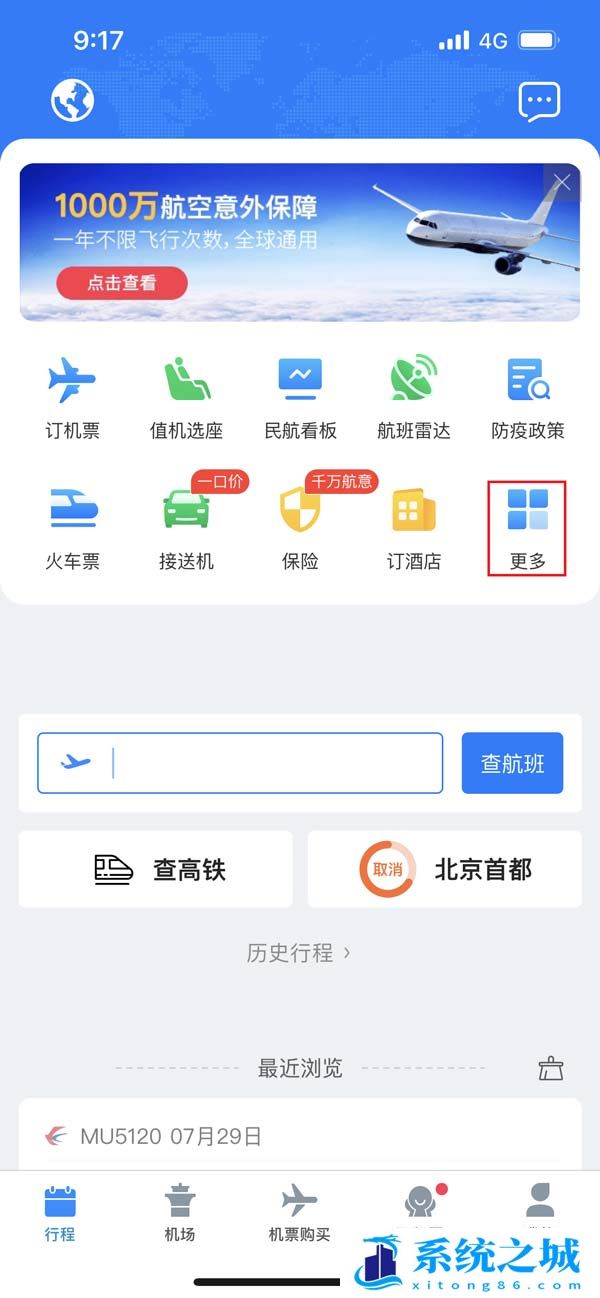Open 历史行程 trip history

[298, 953]
